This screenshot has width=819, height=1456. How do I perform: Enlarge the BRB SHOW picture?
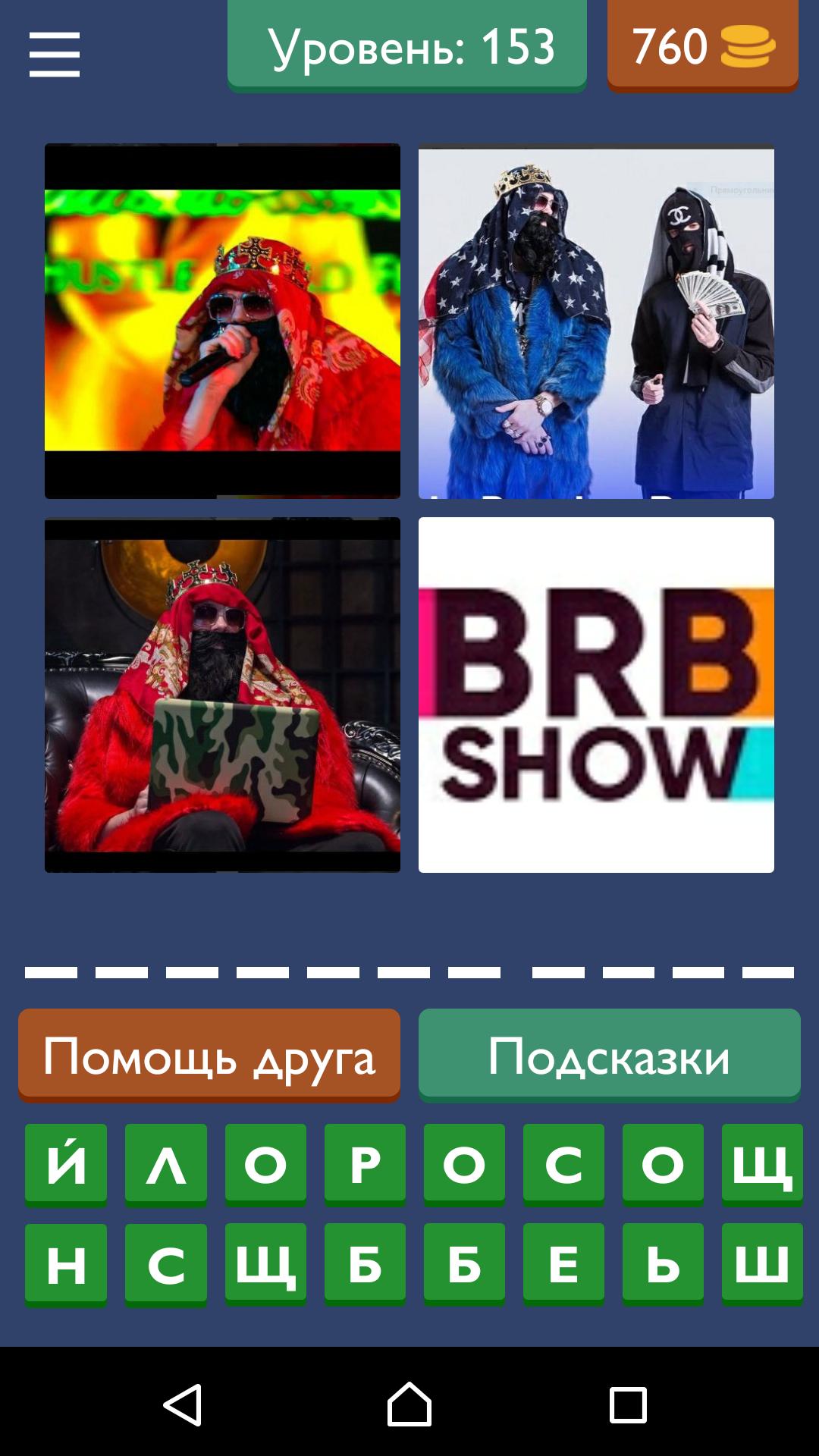click(x=596, y=695)
